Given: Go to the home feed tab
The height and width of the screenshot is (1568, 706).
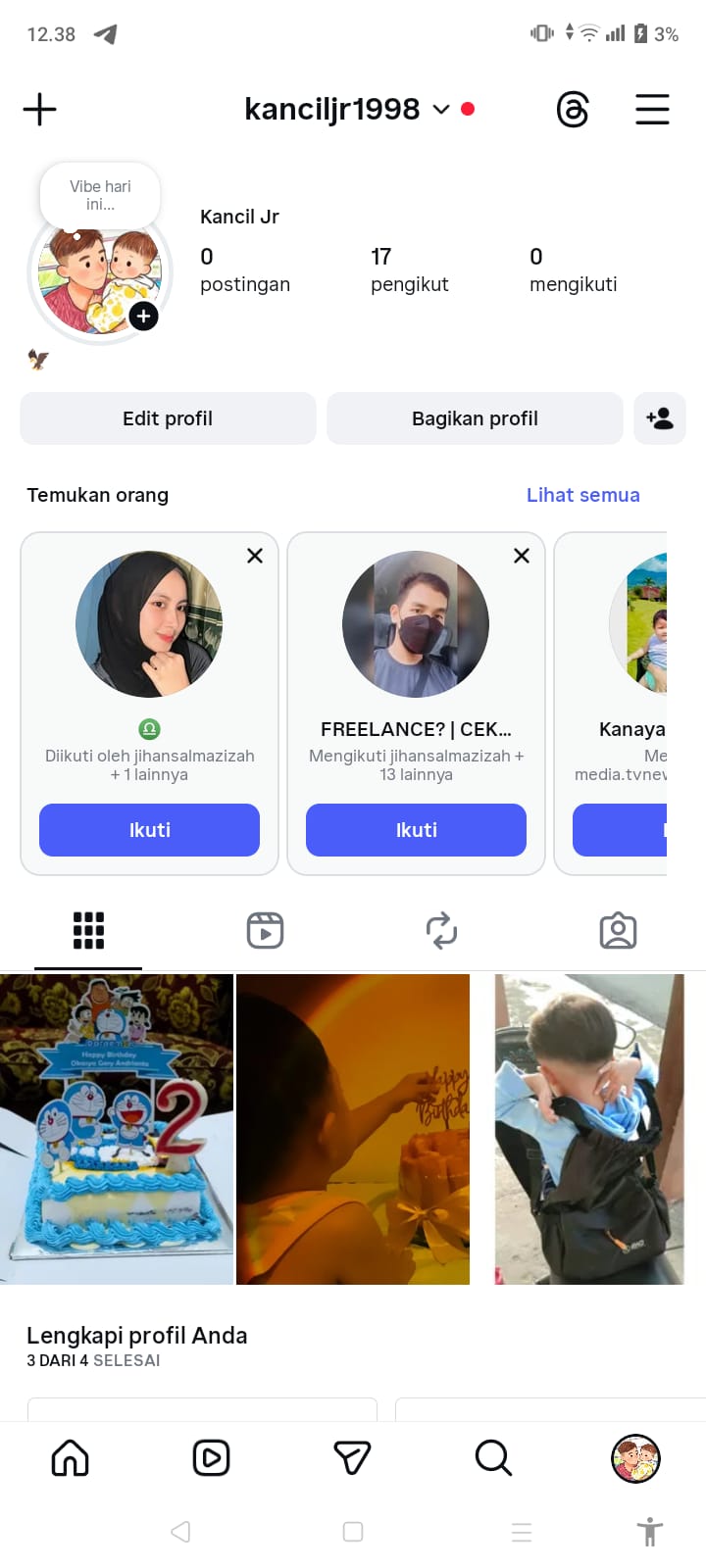Looking at the screenshot, I should click(x=70, y=1458).
